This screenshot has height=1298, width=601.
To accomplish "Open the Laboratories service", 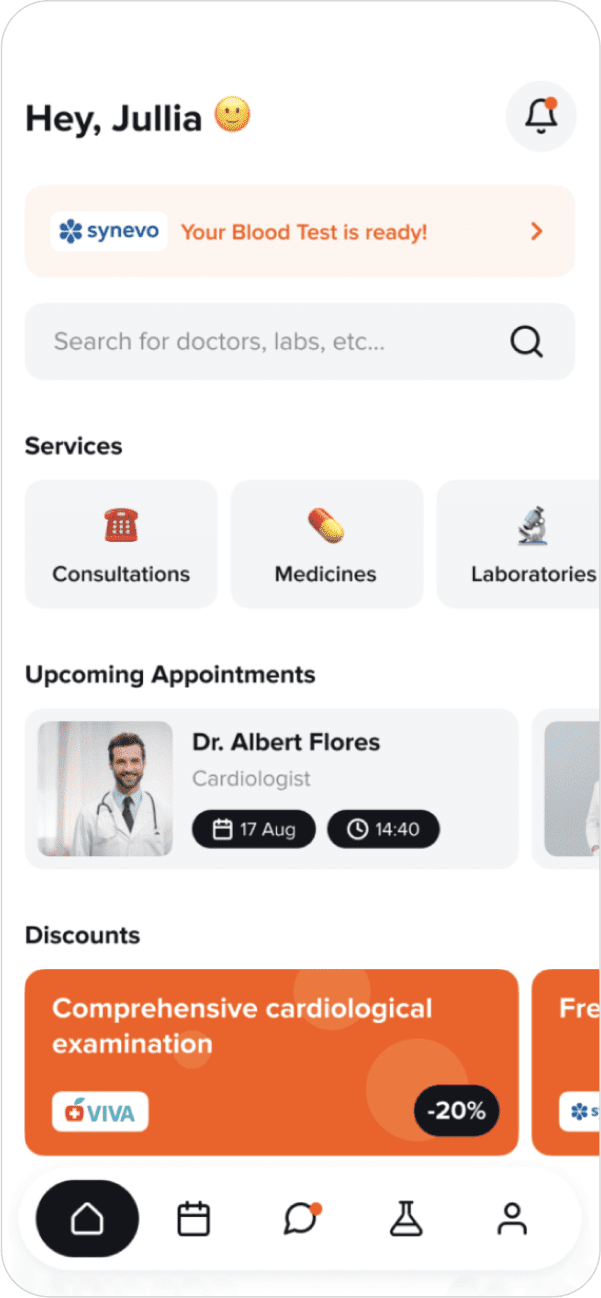I will (520, 544).
